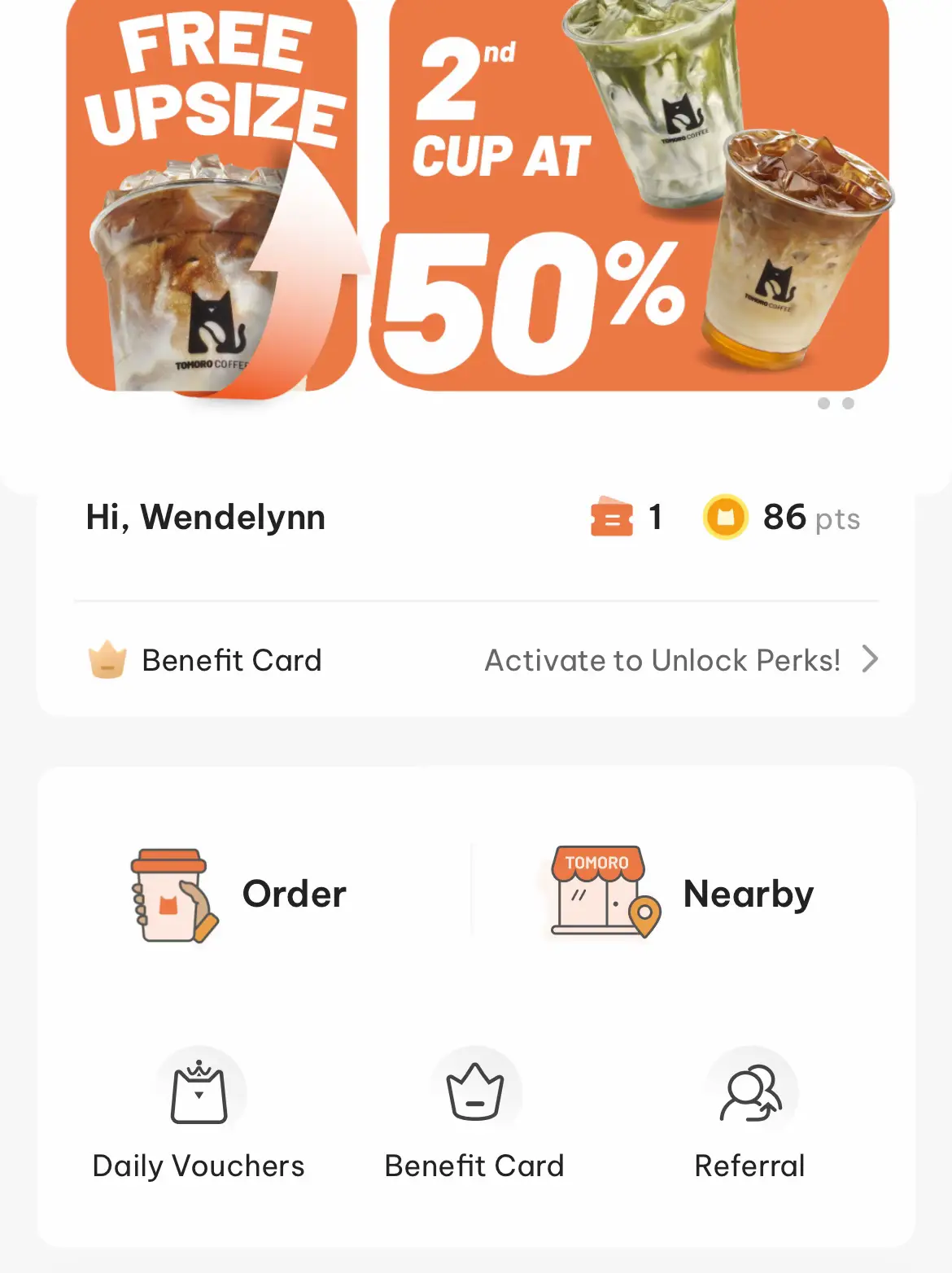
Task: Find Nearby Tomoro stores
Action: click(683, 895)
